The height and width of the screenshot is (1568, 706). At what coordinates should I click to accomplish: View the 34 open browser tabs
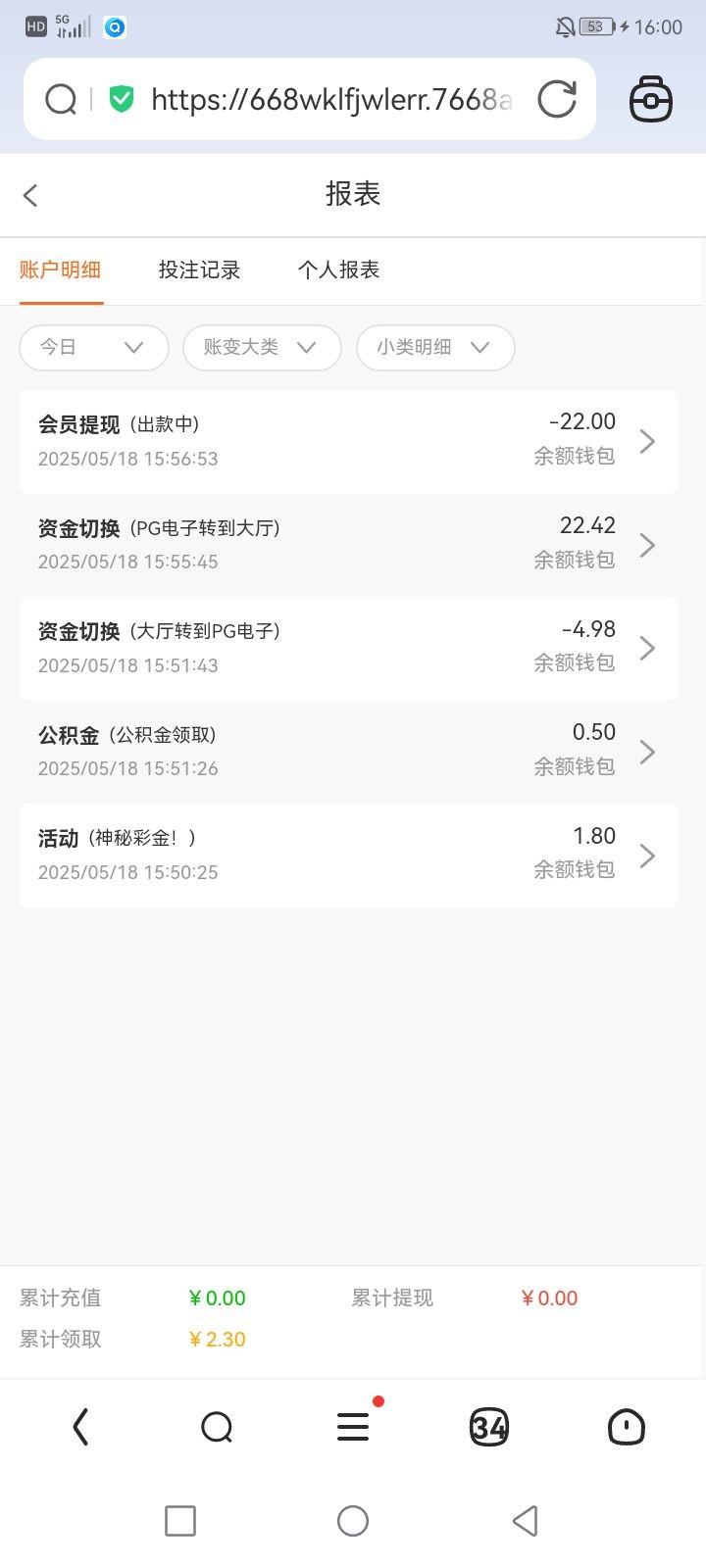489,1427
